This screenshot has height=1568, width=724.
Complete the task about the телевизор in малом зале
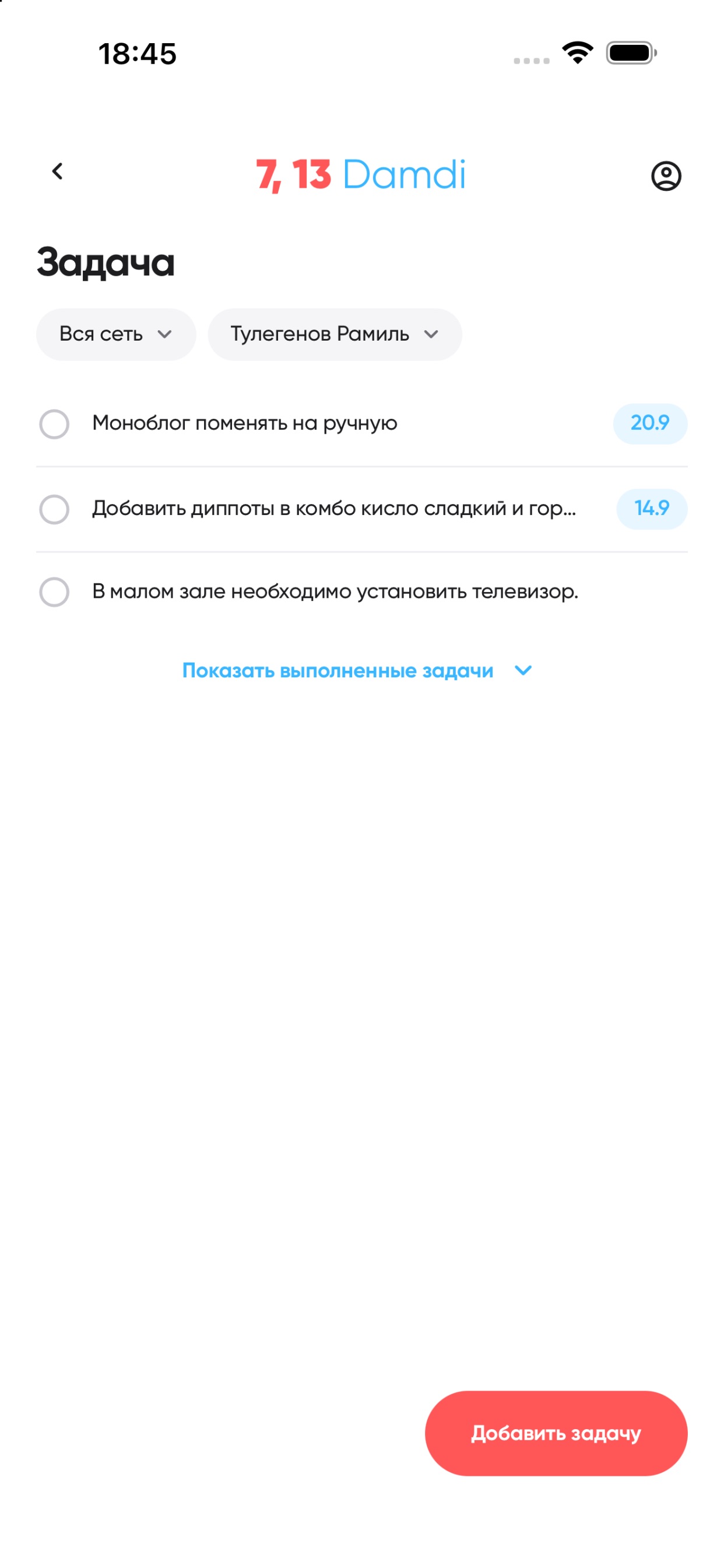[x=54, y=591]
